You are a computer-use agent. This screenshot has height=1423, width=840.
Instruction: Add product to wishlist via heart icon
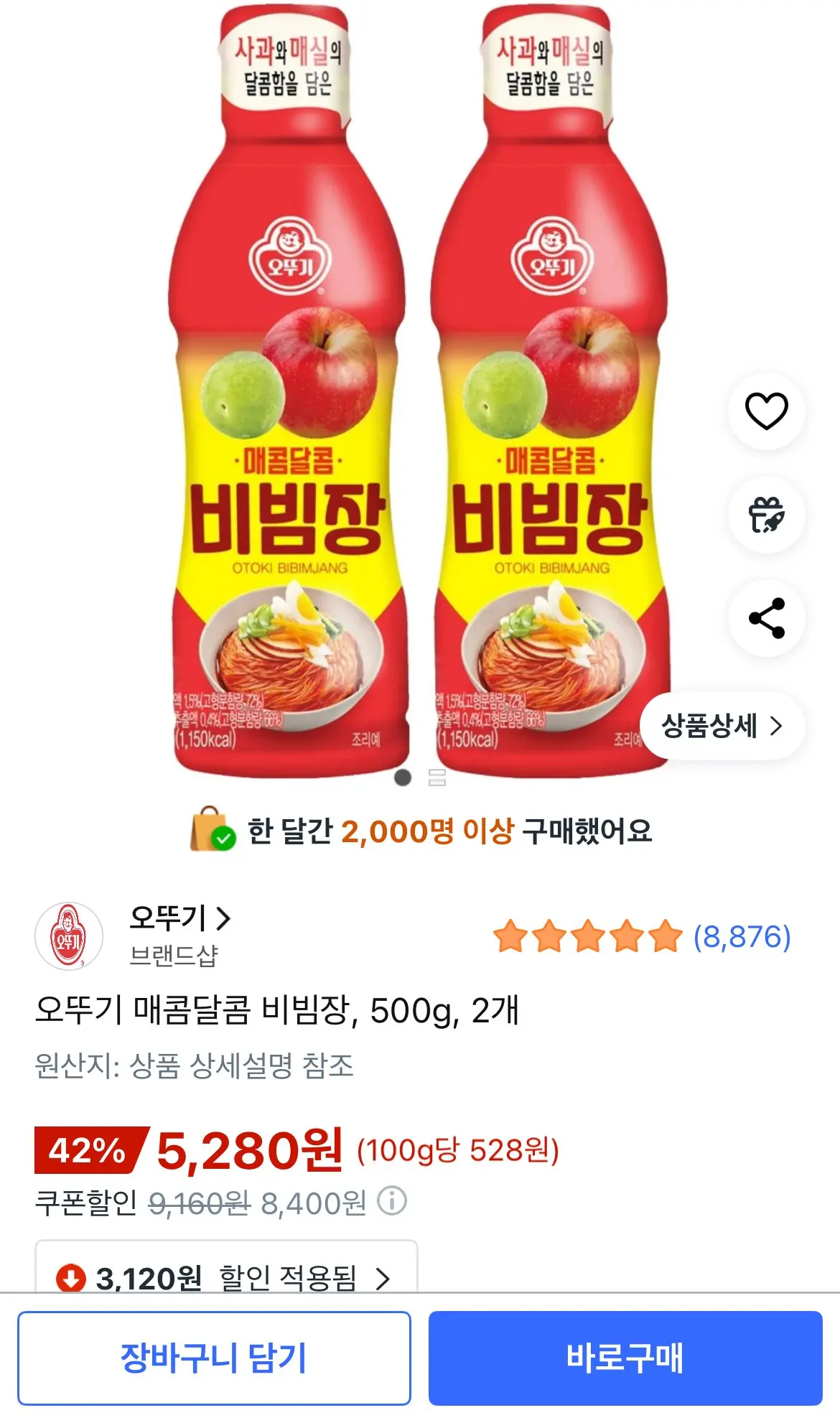click(x=767, y=410)
